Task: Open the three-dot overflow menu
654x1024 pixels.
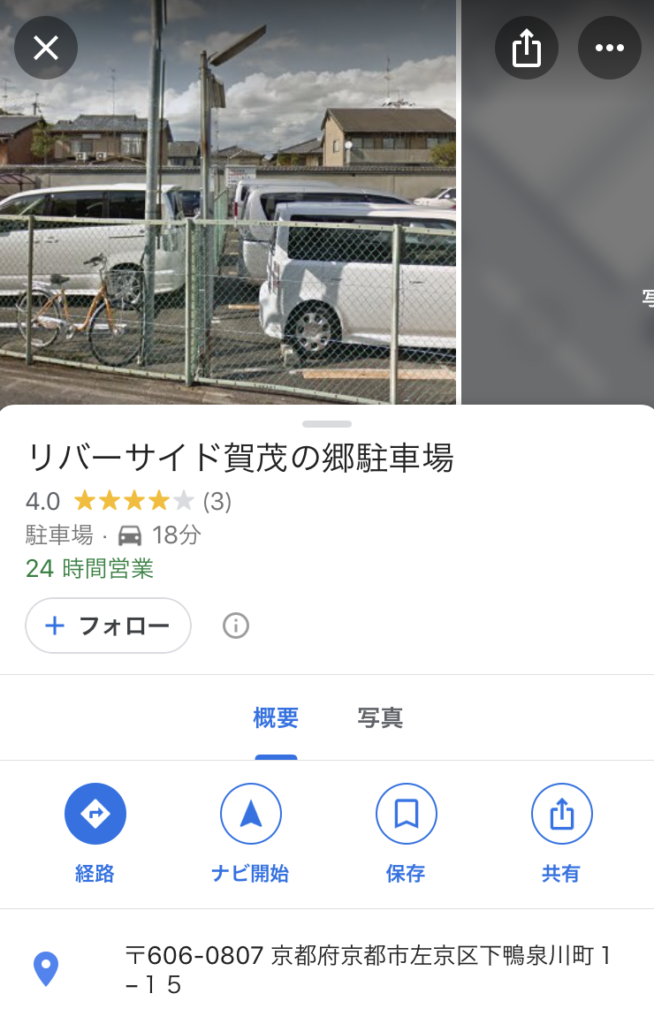Action: click(609, 48)
